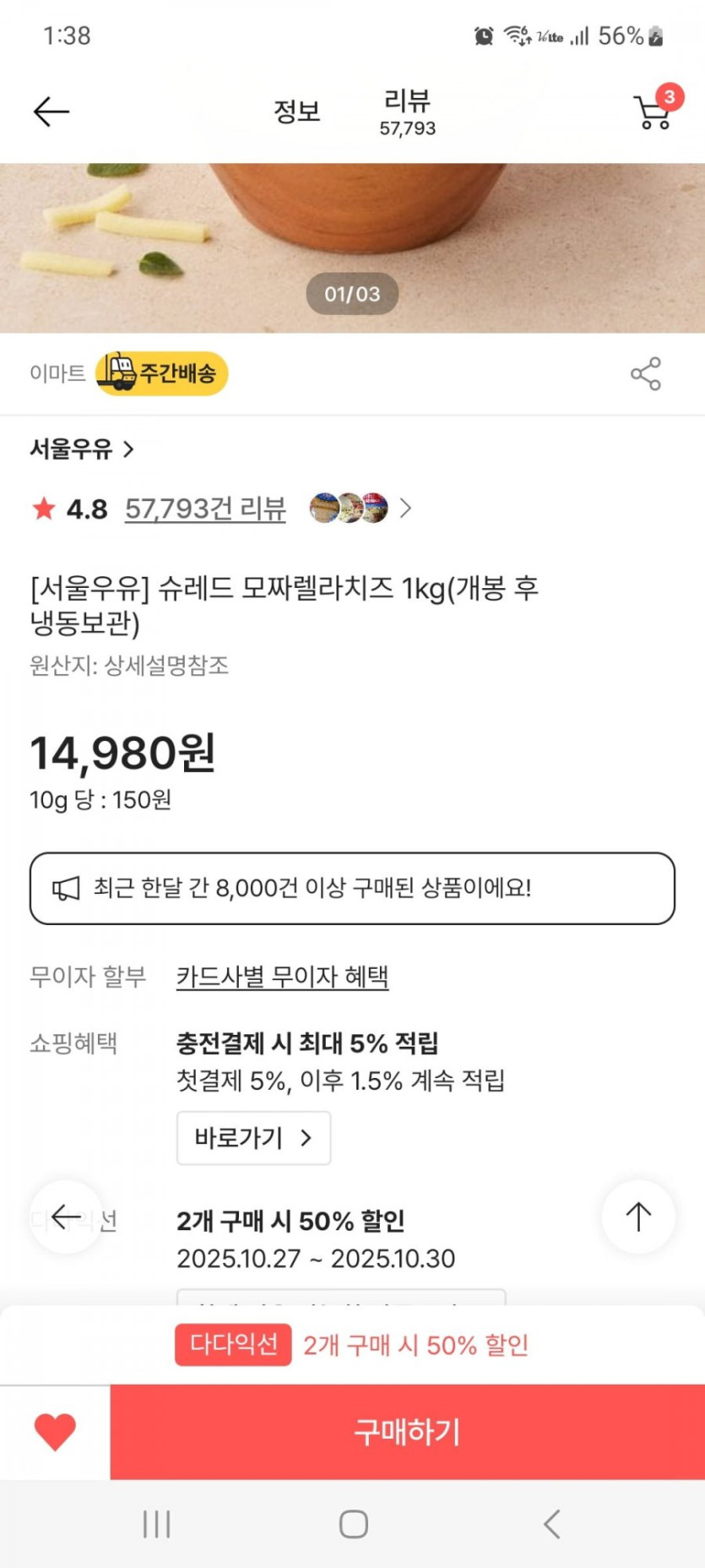Add product to wishlist with heart
Image resolution: width=705 pixels, height=1568 pixels.
click(x=55, y=1432)
